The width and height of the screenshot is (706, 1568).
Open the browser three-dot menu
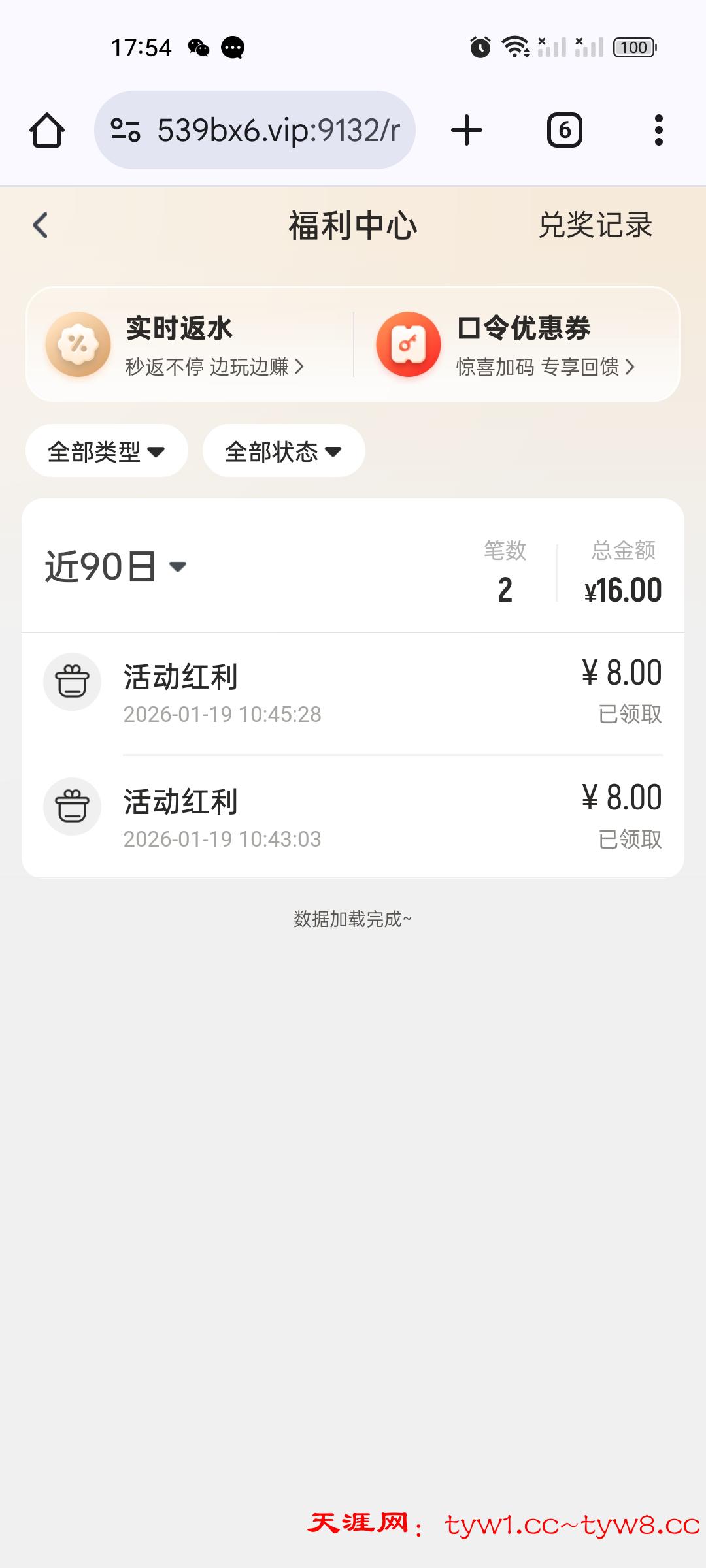coord(658,129)
